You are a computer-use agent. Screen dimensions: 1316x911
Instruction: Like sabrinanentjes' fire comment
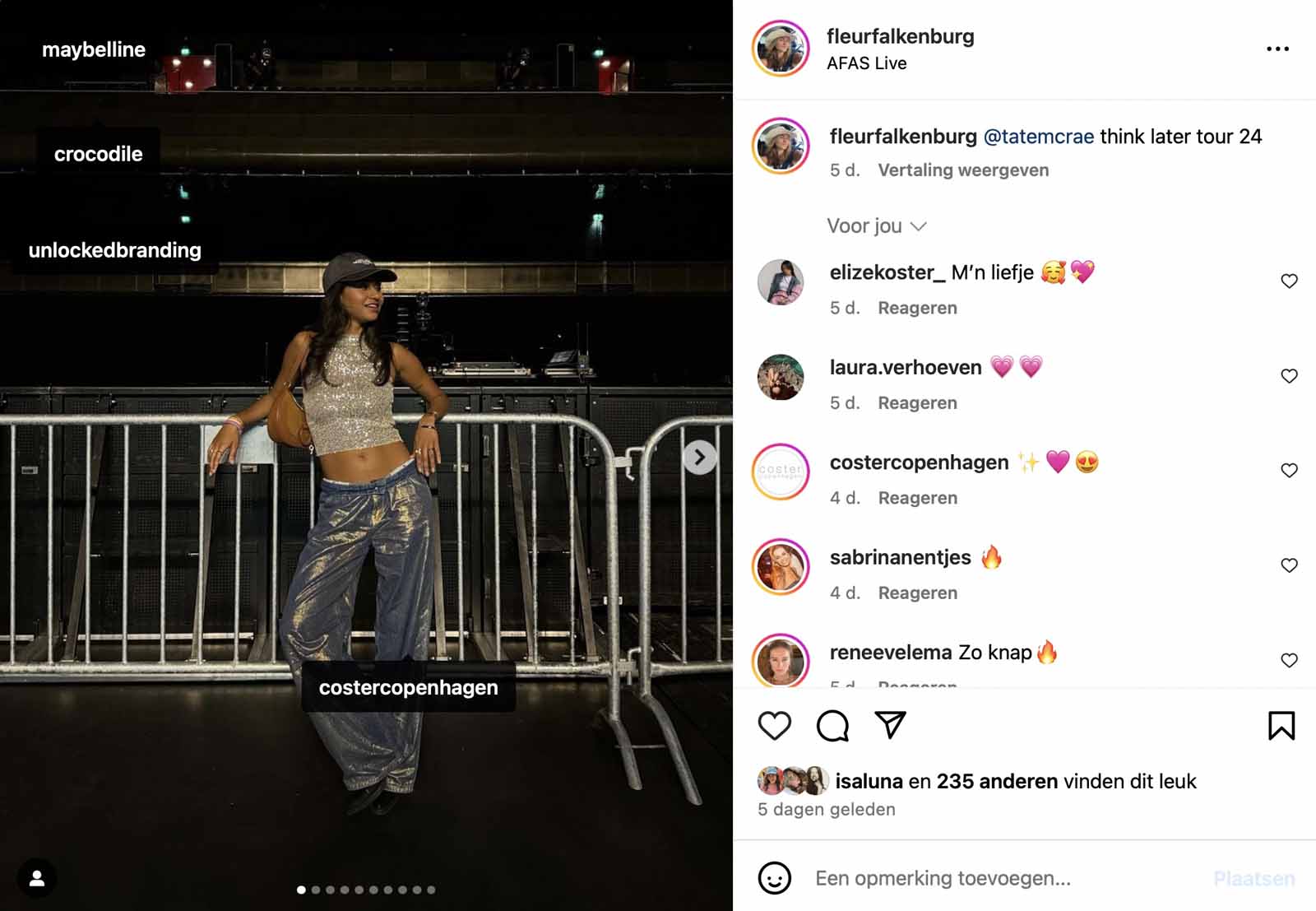click(1289, 565)
